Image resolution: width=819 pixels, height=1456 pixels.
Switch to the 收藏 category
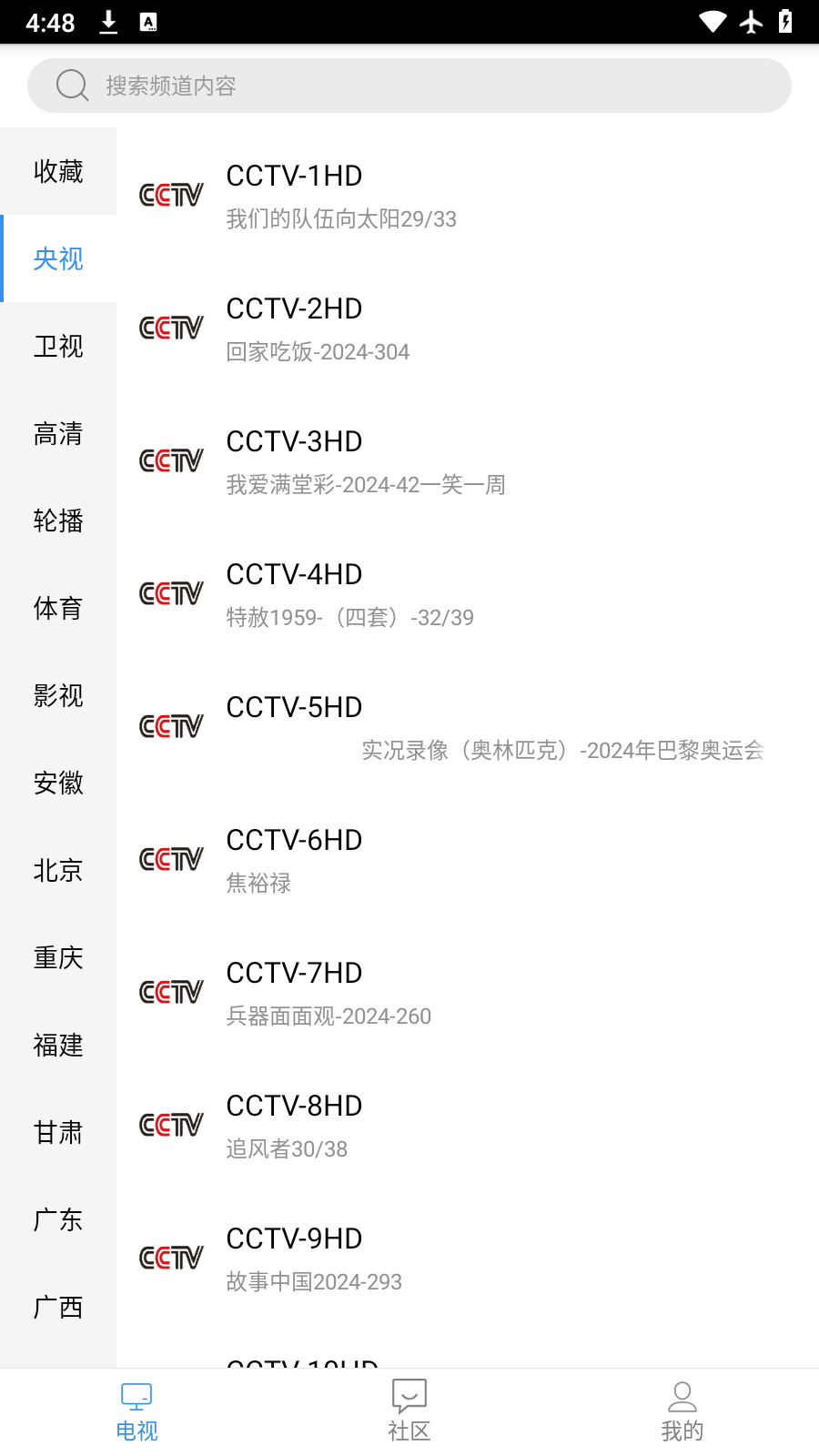pos(58,171)
